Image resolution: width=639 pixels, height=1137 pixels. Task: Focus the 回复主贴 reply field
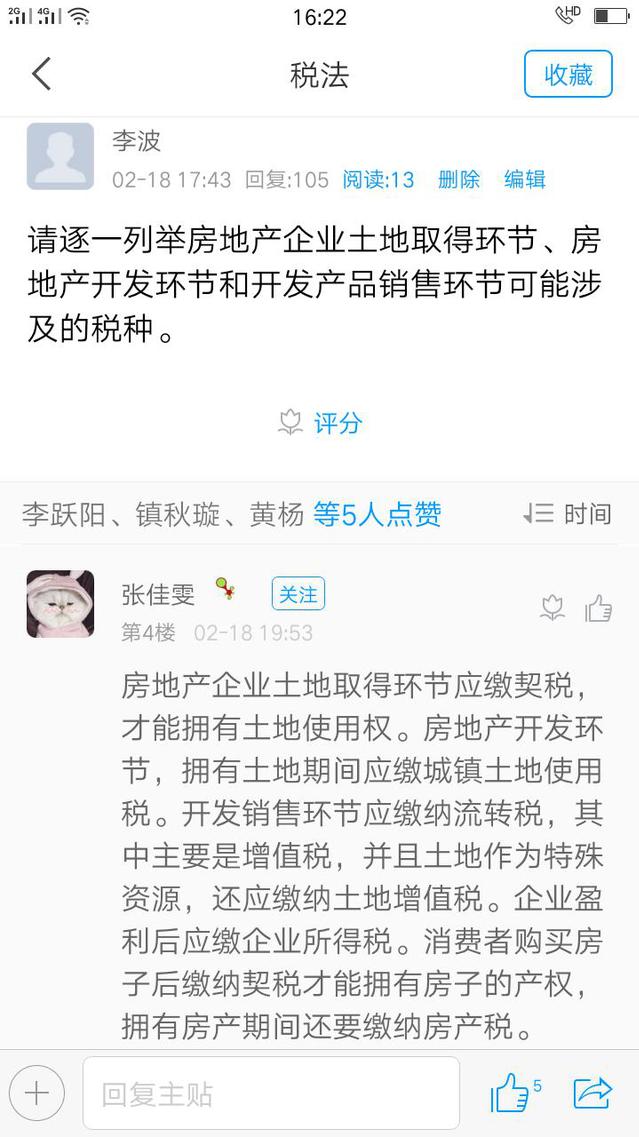[x=271, y=1093]
